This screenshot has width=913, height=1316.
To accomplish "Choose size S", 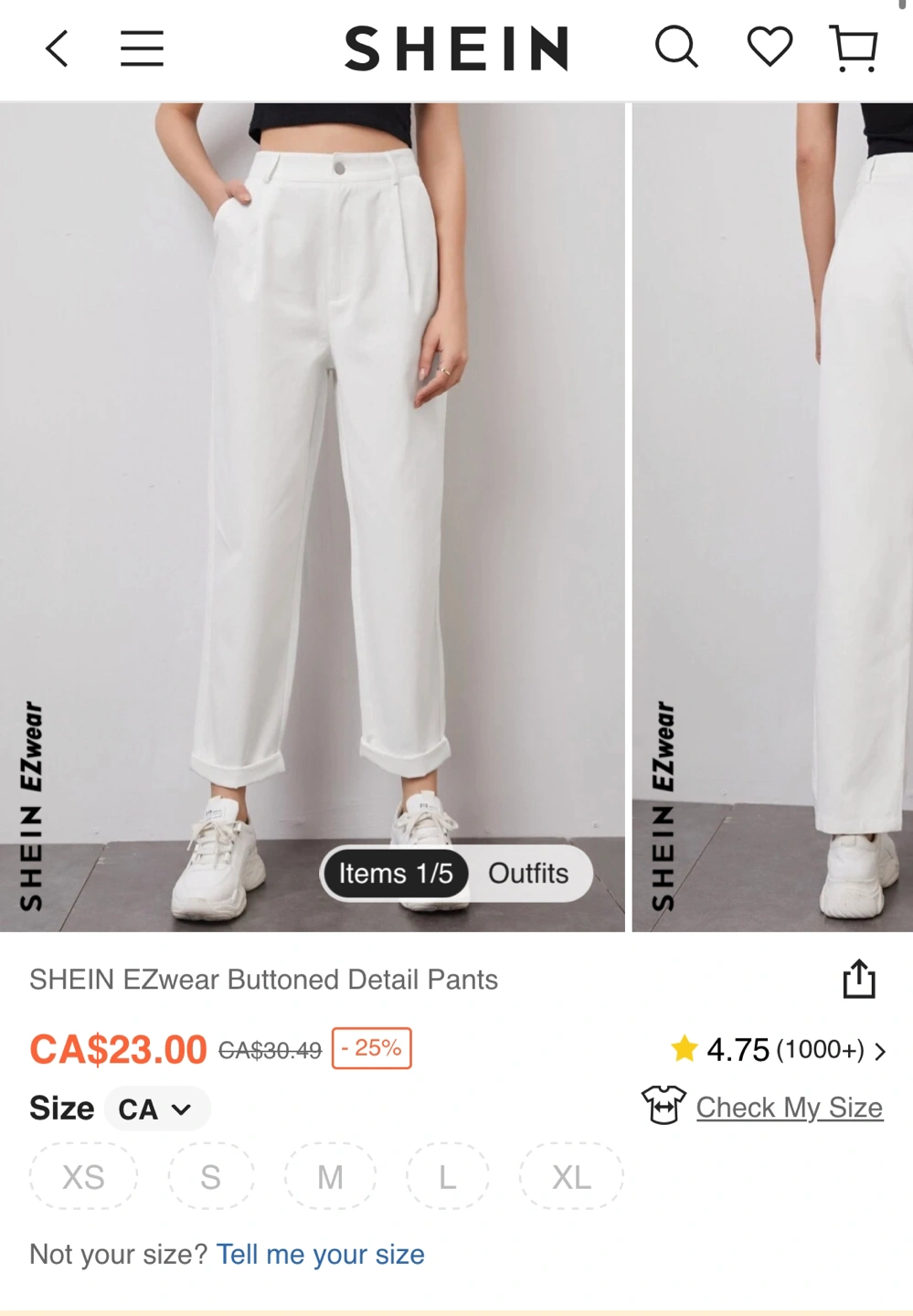I will coord(210,1177).
